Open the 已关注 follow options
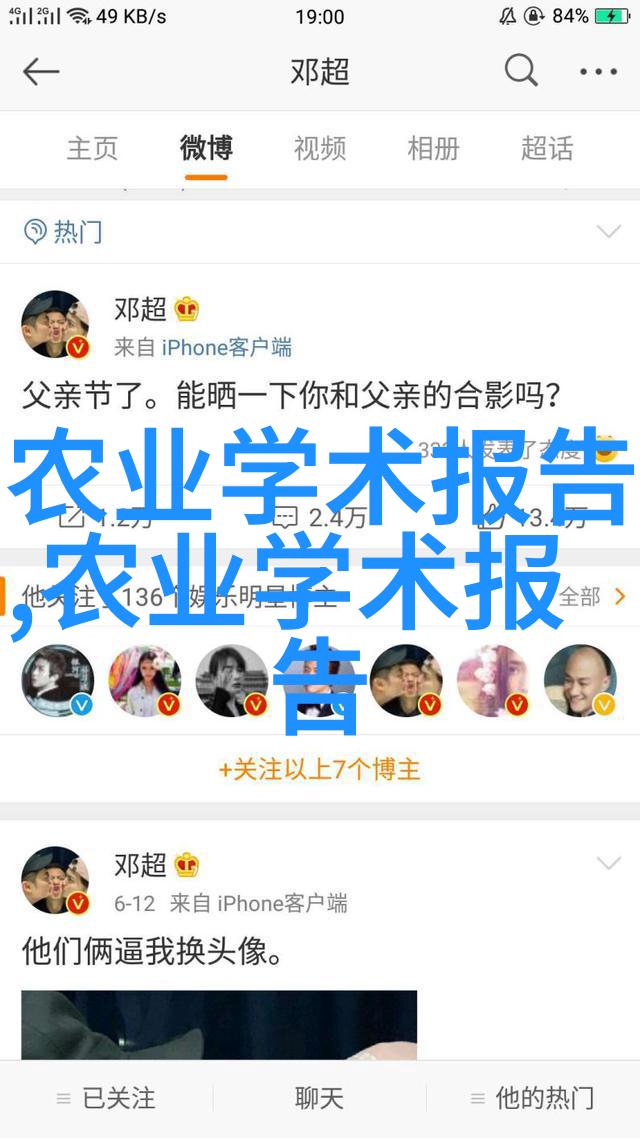 tap(106, 1097)
